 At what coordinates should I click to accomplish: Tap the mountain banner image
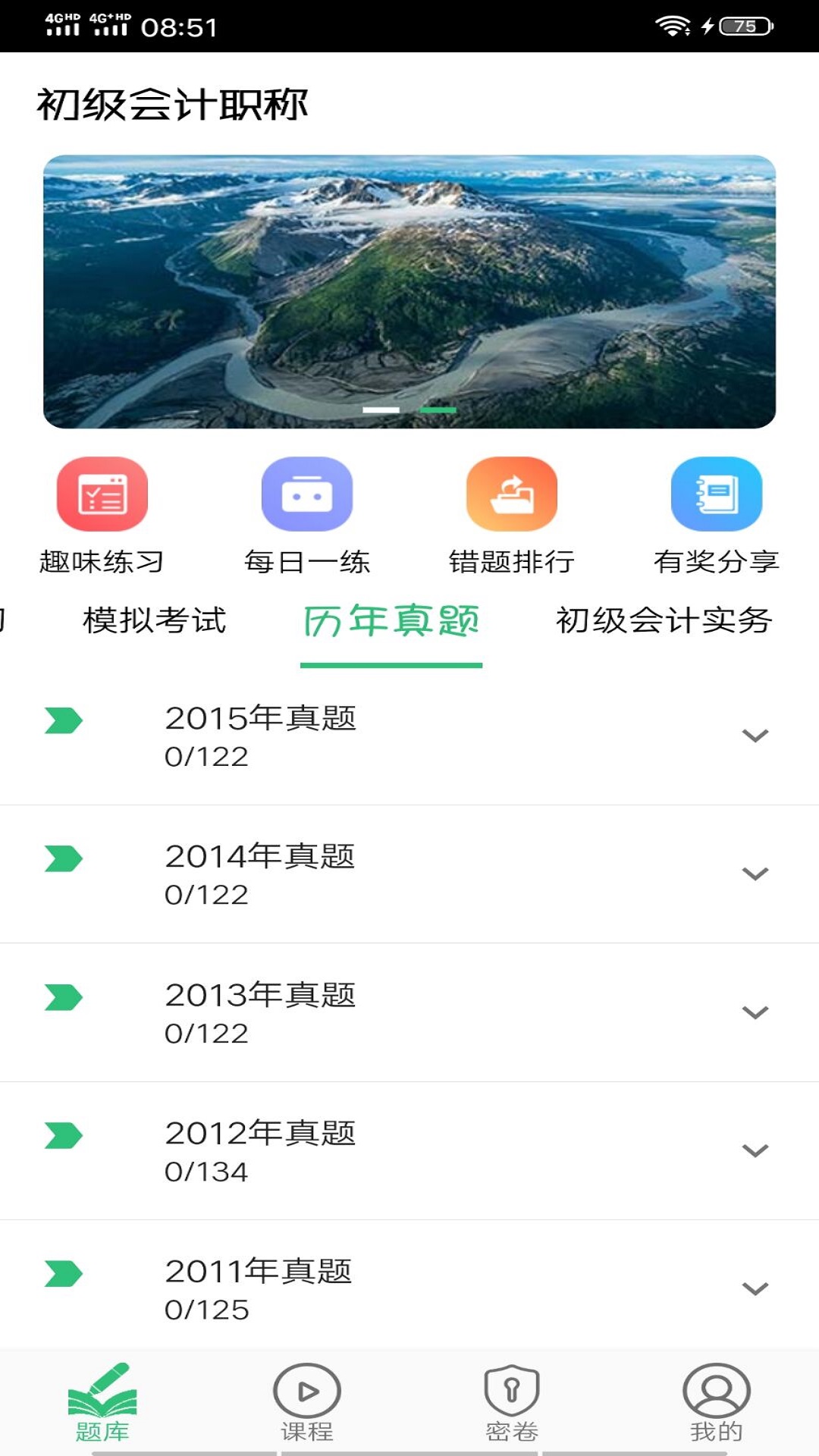(409, 290)
